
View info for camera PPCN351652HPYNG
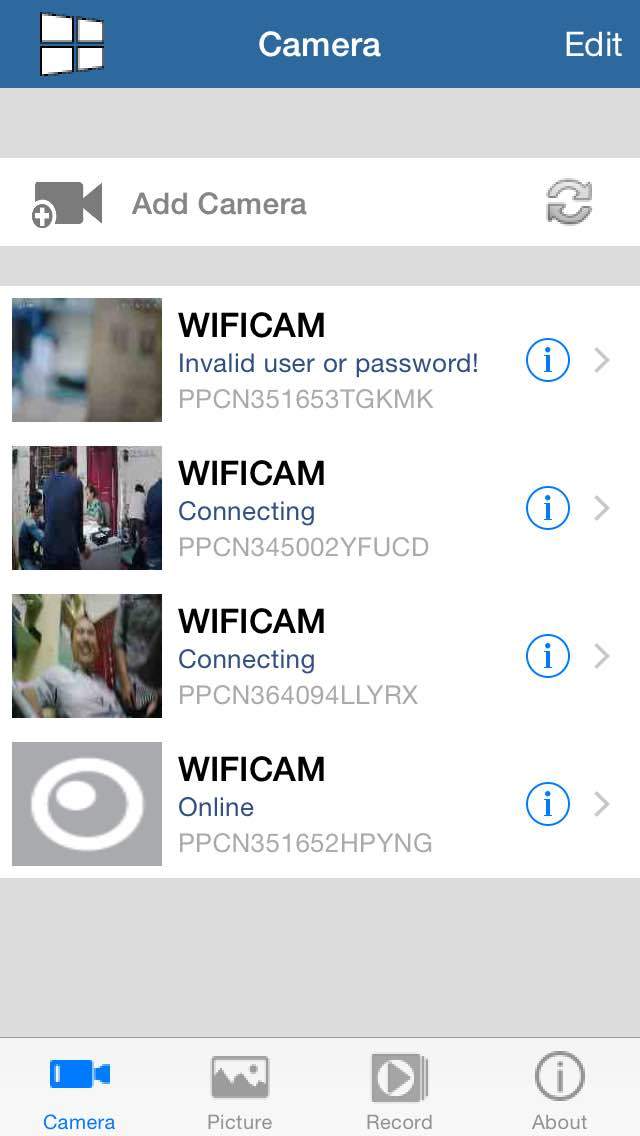(547, 804)
